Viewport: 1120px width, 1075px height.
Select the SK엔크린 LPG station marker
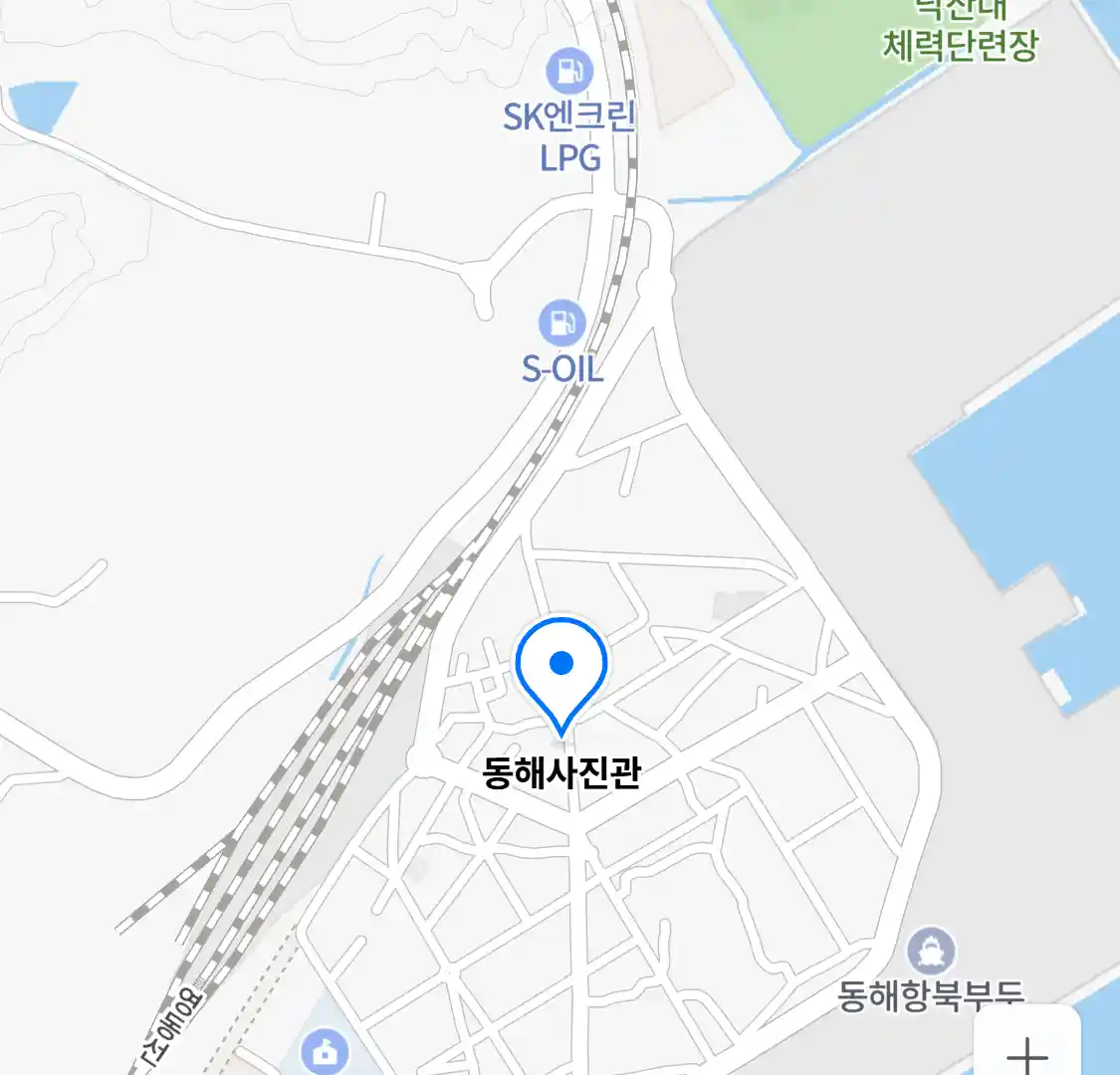click(x=569, y=72)
